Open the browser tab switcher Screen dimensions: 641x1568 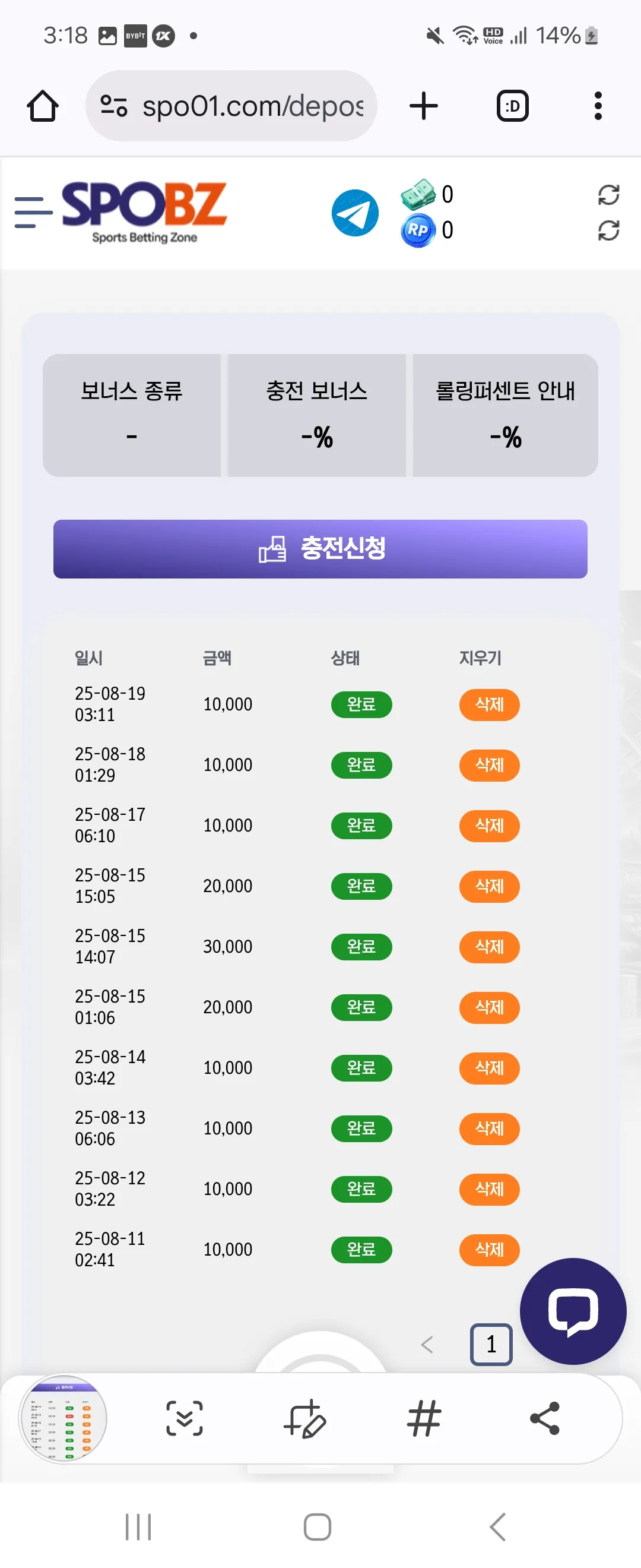(x=513, y=106)
